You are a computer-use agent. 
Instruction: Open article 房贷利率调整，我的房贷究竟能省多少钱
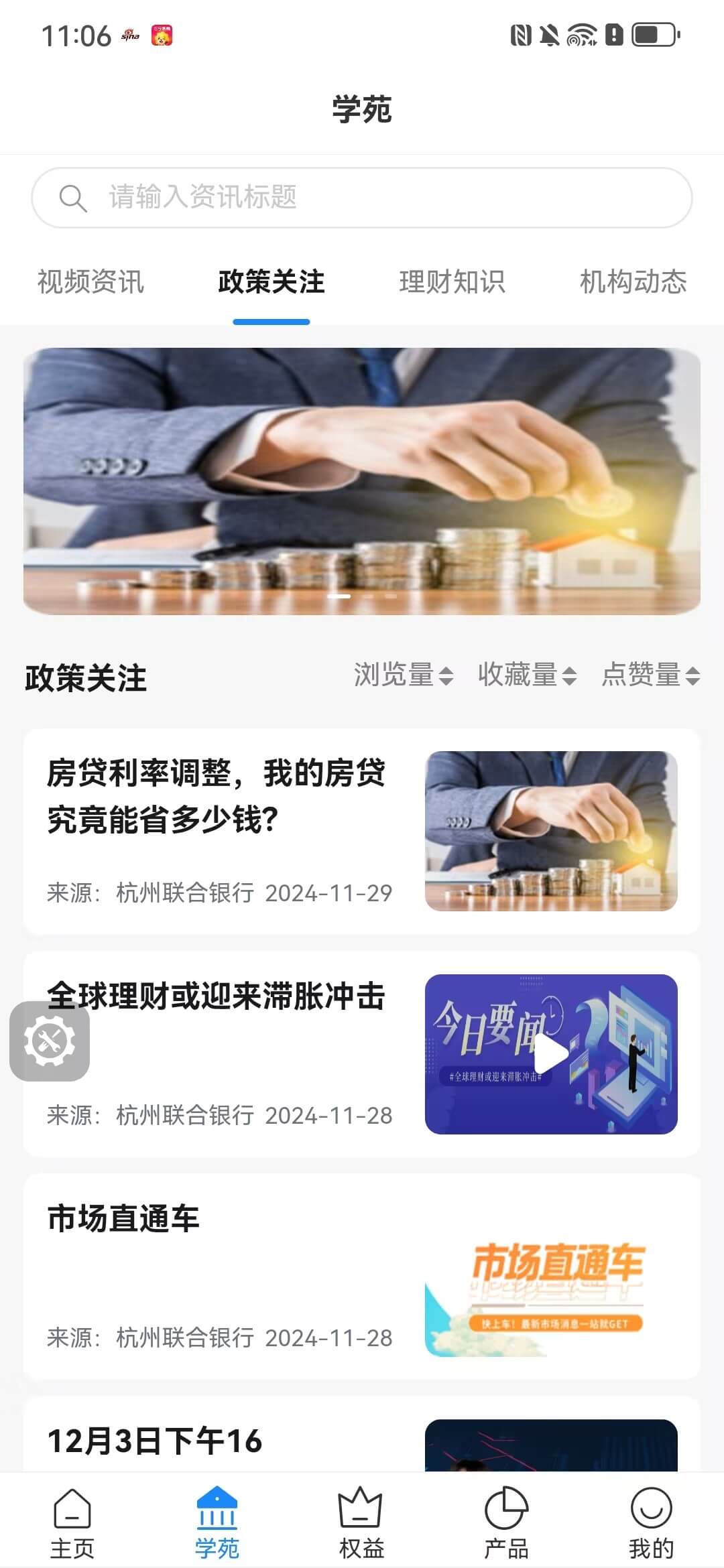point(362,832)
